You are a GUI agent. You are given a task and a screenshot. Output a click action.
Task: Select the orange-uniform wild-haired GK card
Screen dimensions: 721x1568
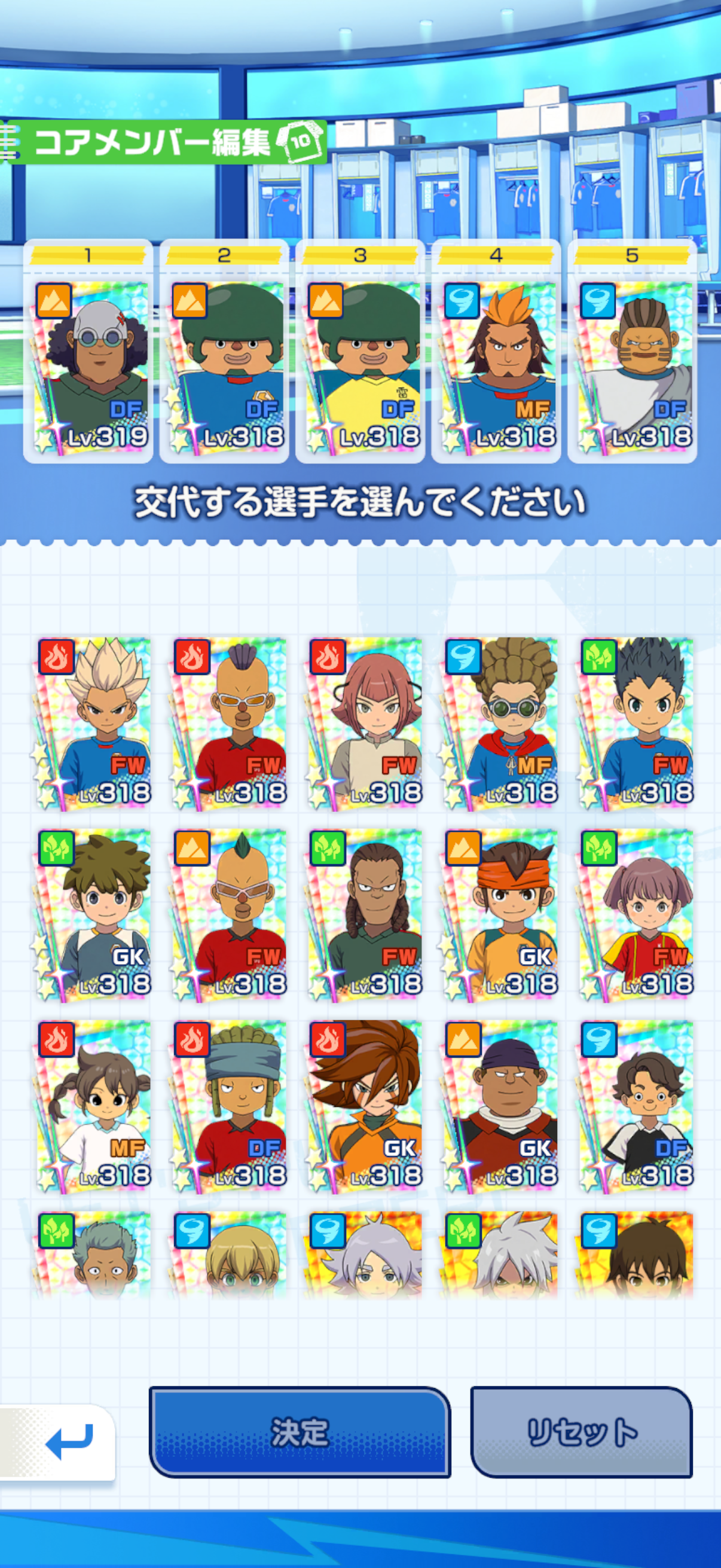coord(364,1106)
